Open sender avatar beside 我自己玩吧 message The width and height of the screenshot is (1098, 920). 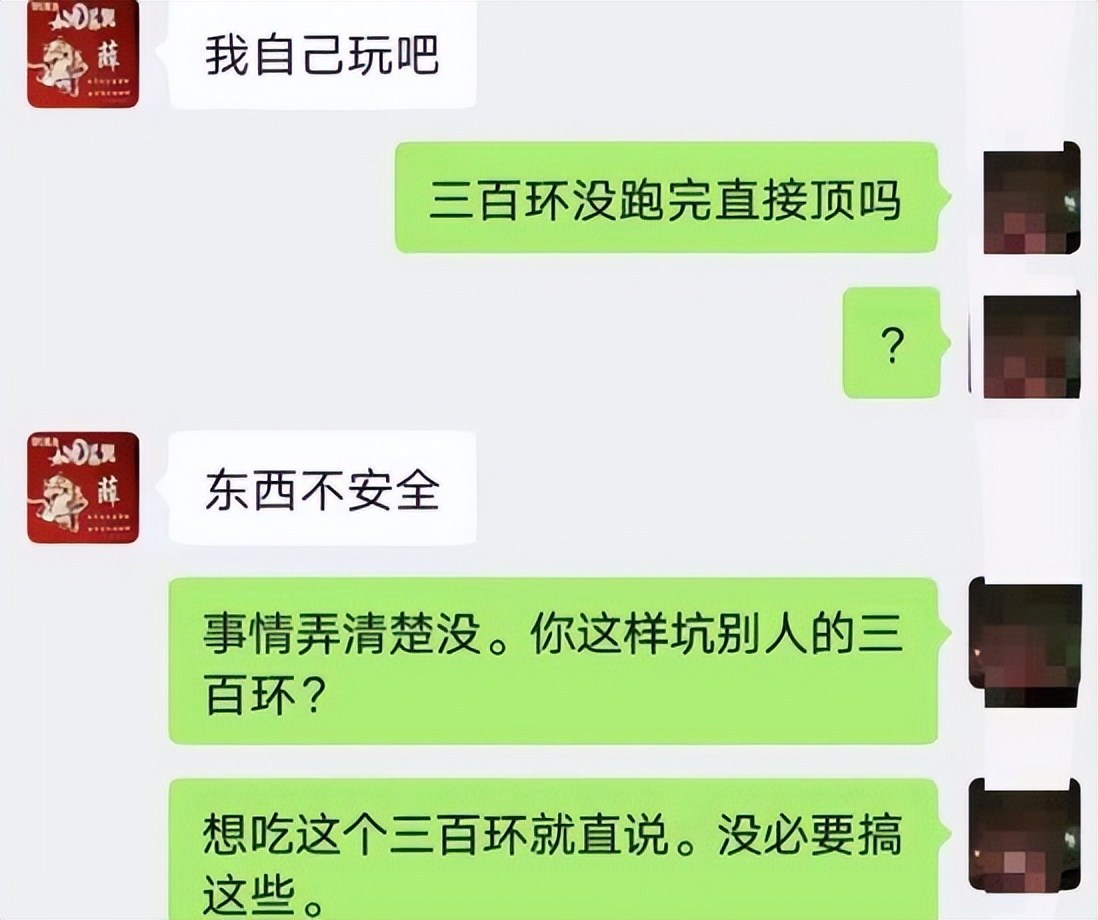click(x=83, y=54)
